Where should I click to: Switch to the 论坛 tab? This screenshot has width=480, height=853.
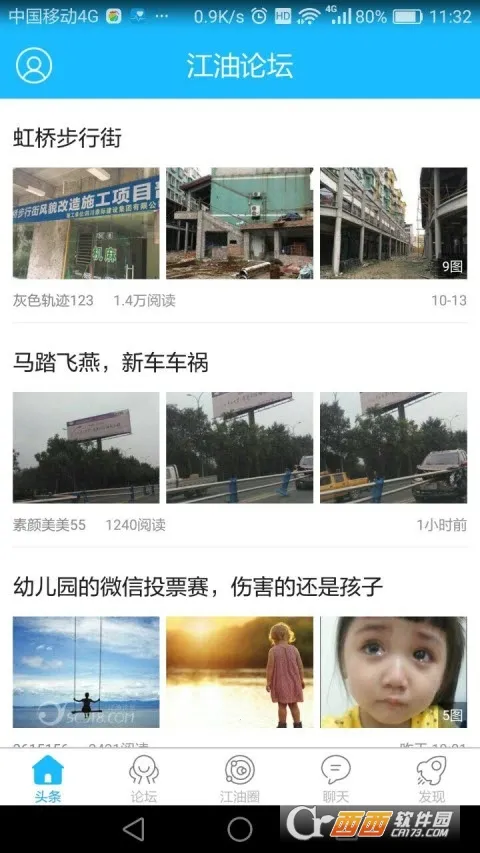(x=144, y=778)
